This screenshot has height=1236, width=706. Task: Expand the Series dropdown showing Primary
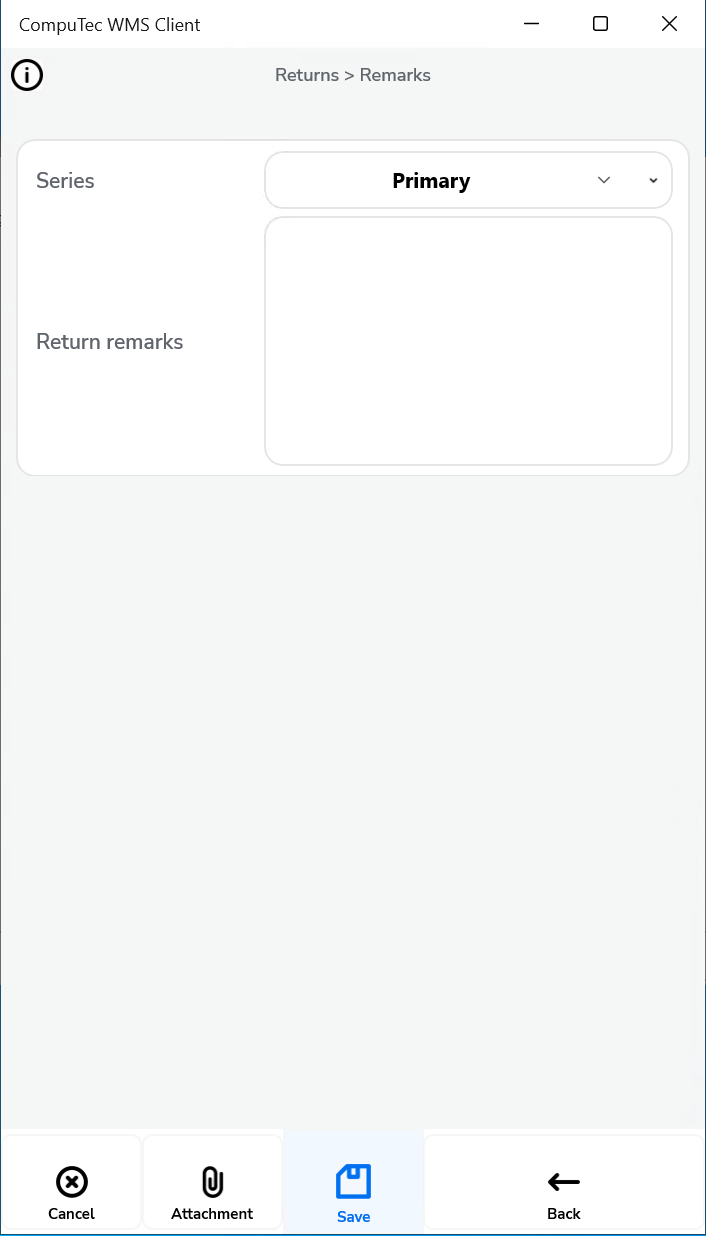(468, 180)
